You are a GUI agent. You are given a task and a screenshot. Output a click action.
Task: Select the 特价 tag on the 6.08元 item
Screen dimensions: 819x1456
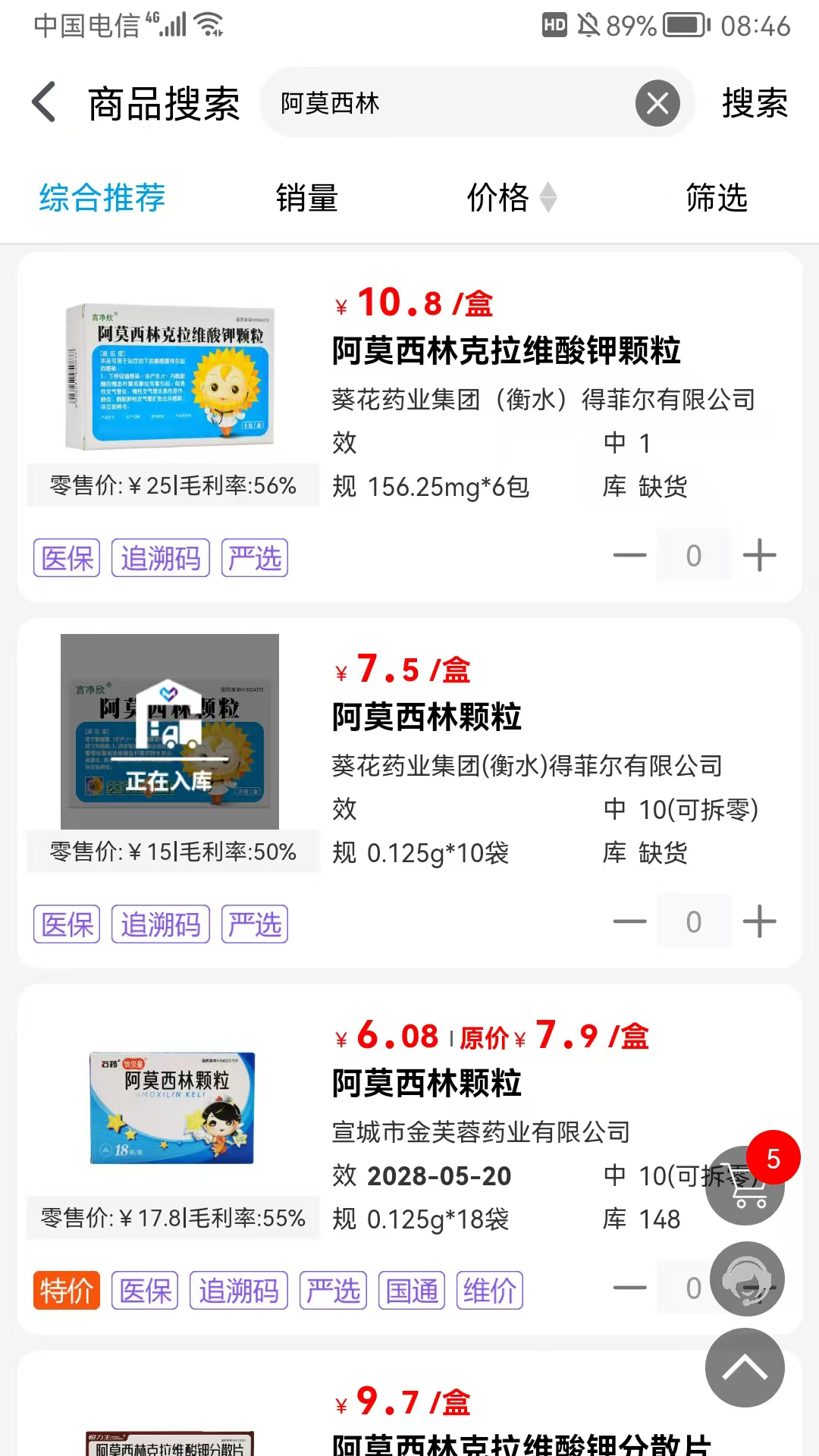65,1289
